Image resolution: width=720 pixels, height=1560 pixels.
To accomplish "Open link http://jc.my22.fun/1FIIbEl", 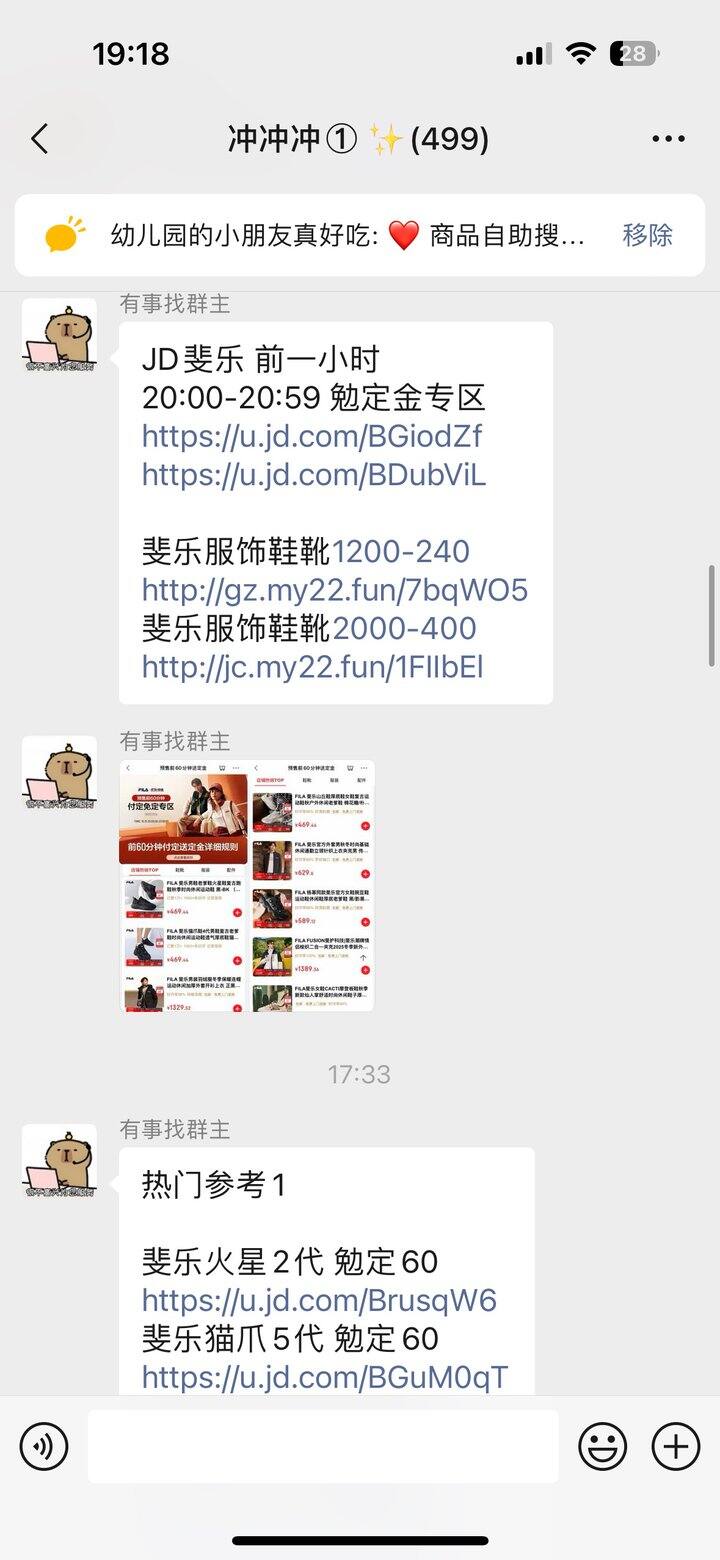I will (x=312, y=666).
